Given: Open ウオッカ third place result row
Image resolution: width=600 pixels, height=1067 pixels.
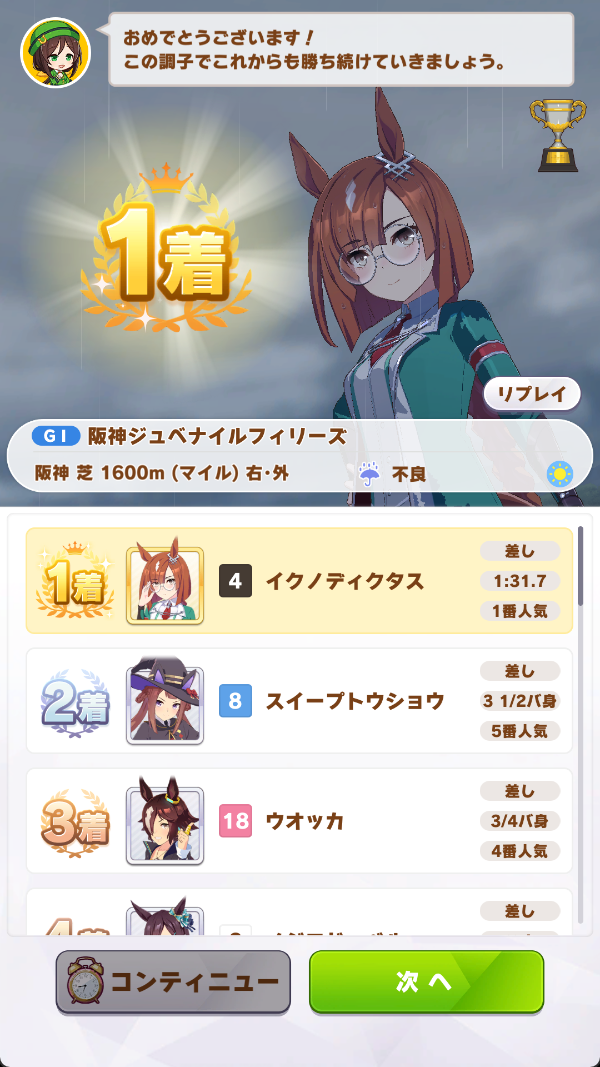Looking at the screenshot, I should click(300, 821).
